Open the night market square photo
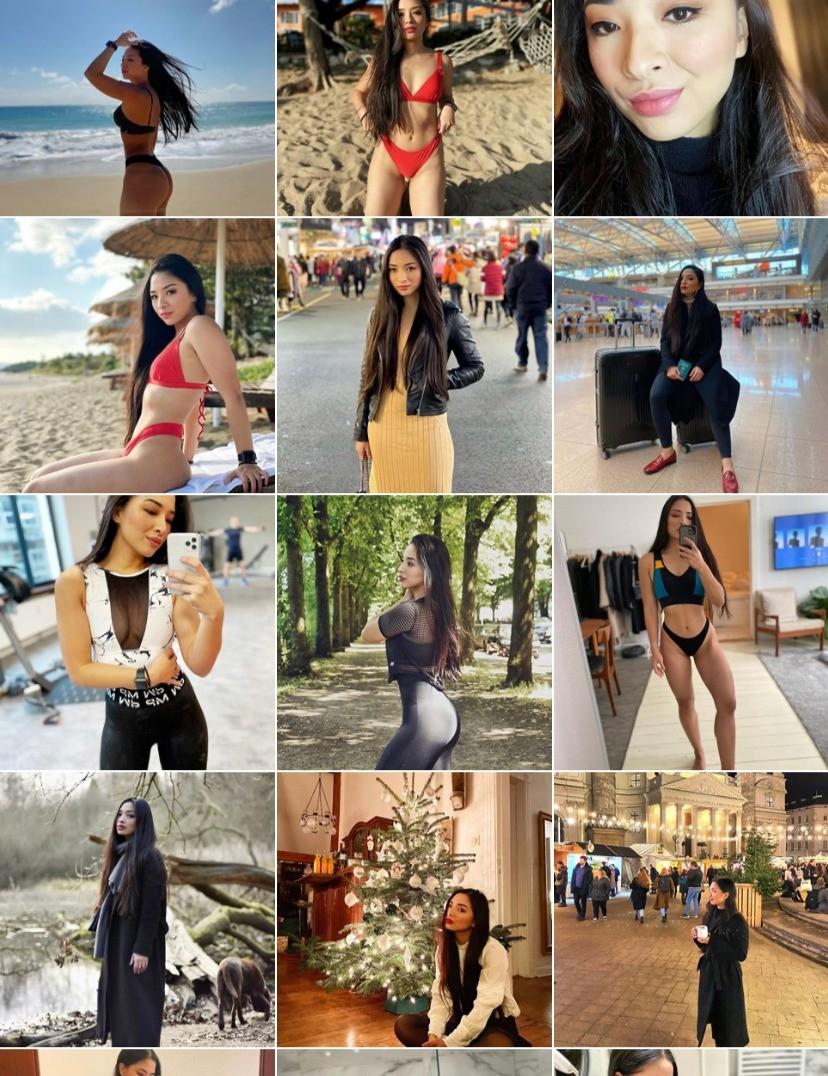This screenshot has height=1076, width=828. tap(691, 909)
